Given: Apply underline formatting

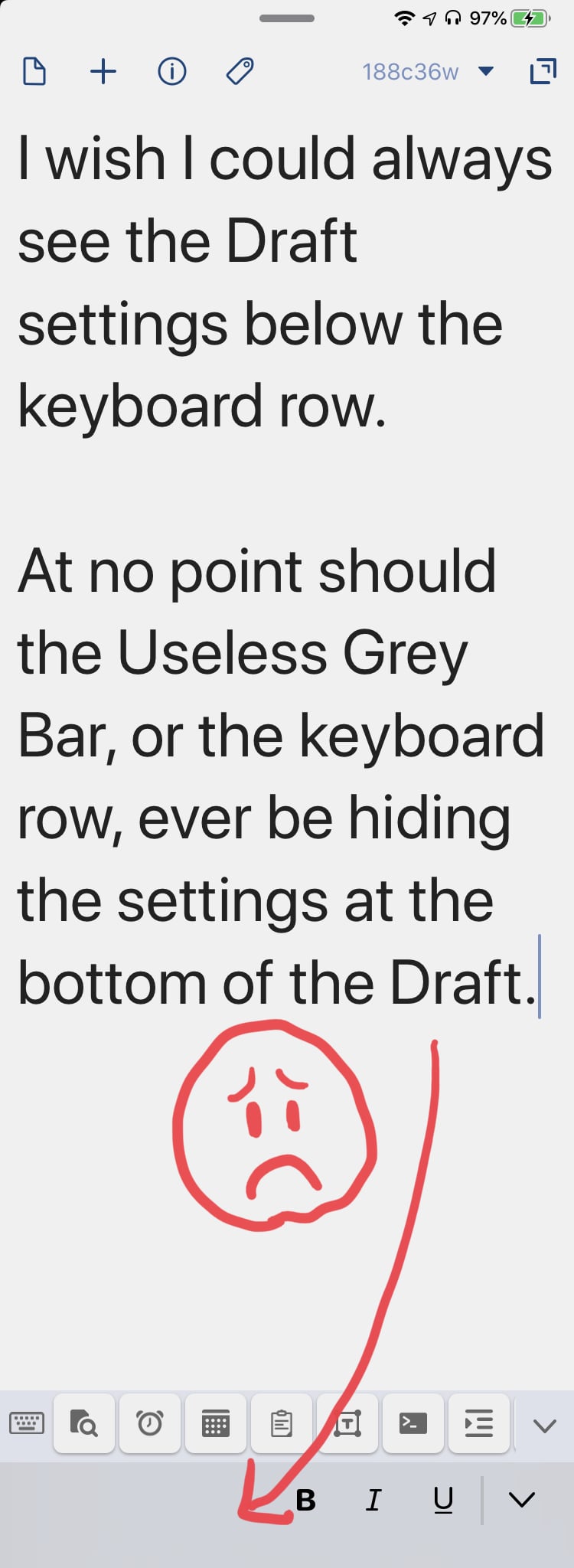Looking at the screenshot, I should (443, 1501).
